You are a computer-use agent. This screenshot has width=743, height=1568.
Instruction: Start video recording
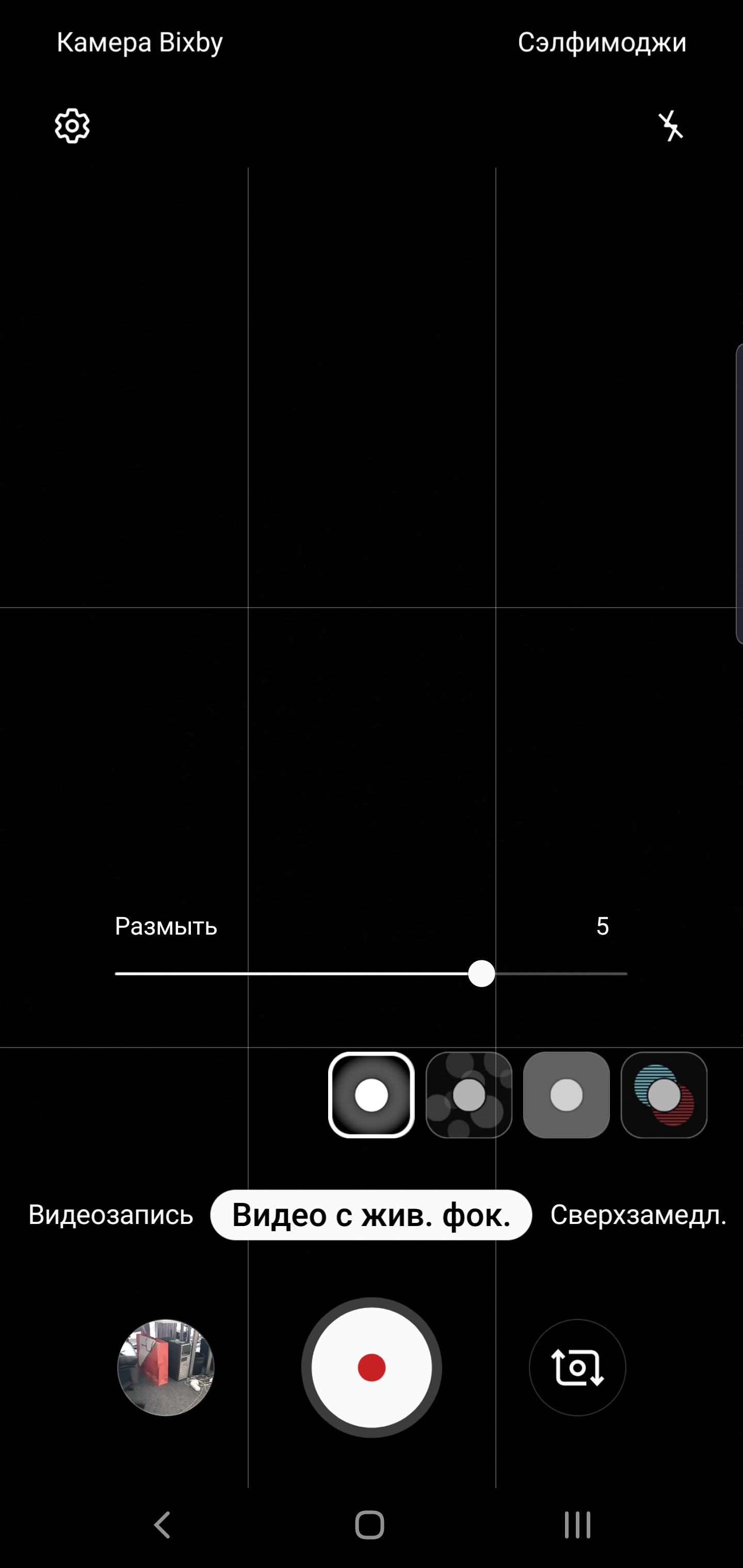pyautogui.click(x=371, y=1368)
